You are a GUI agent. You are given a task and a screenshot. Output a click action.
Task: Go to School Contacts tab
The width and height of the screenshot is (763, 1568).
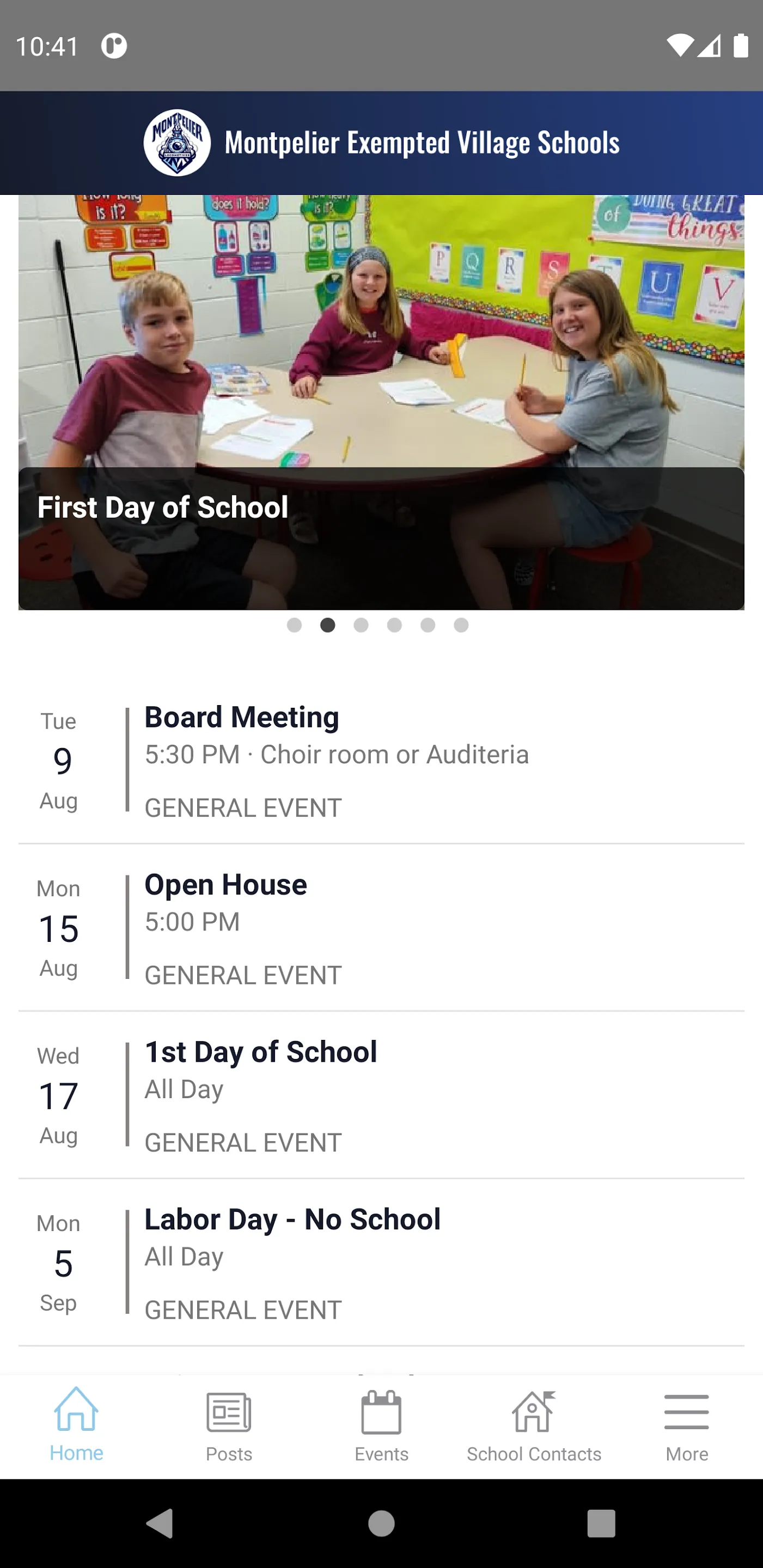tap(534, 1426)
